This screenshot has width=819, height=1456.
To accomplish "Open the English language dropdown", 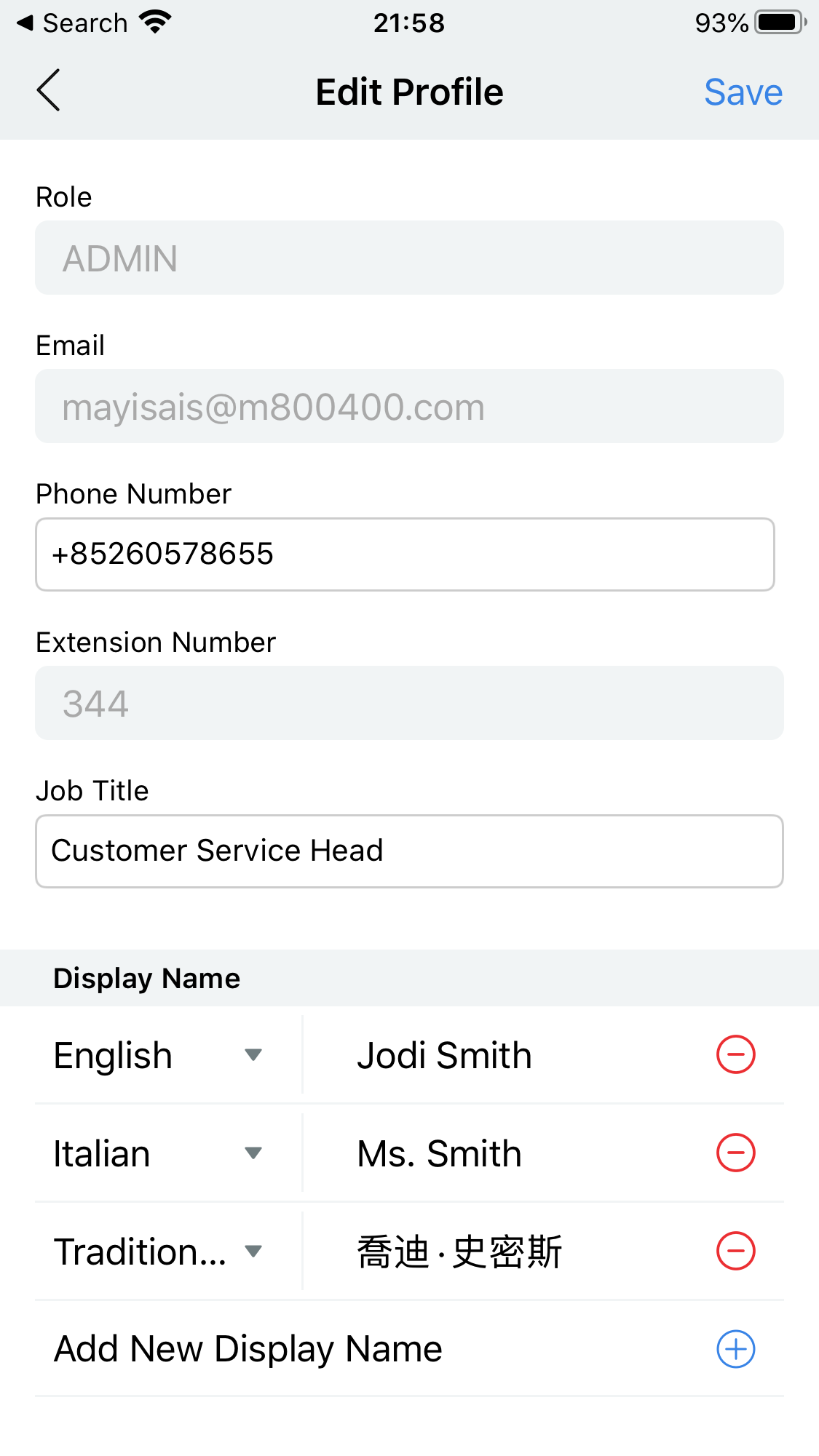I will [x=159, y=1055].
